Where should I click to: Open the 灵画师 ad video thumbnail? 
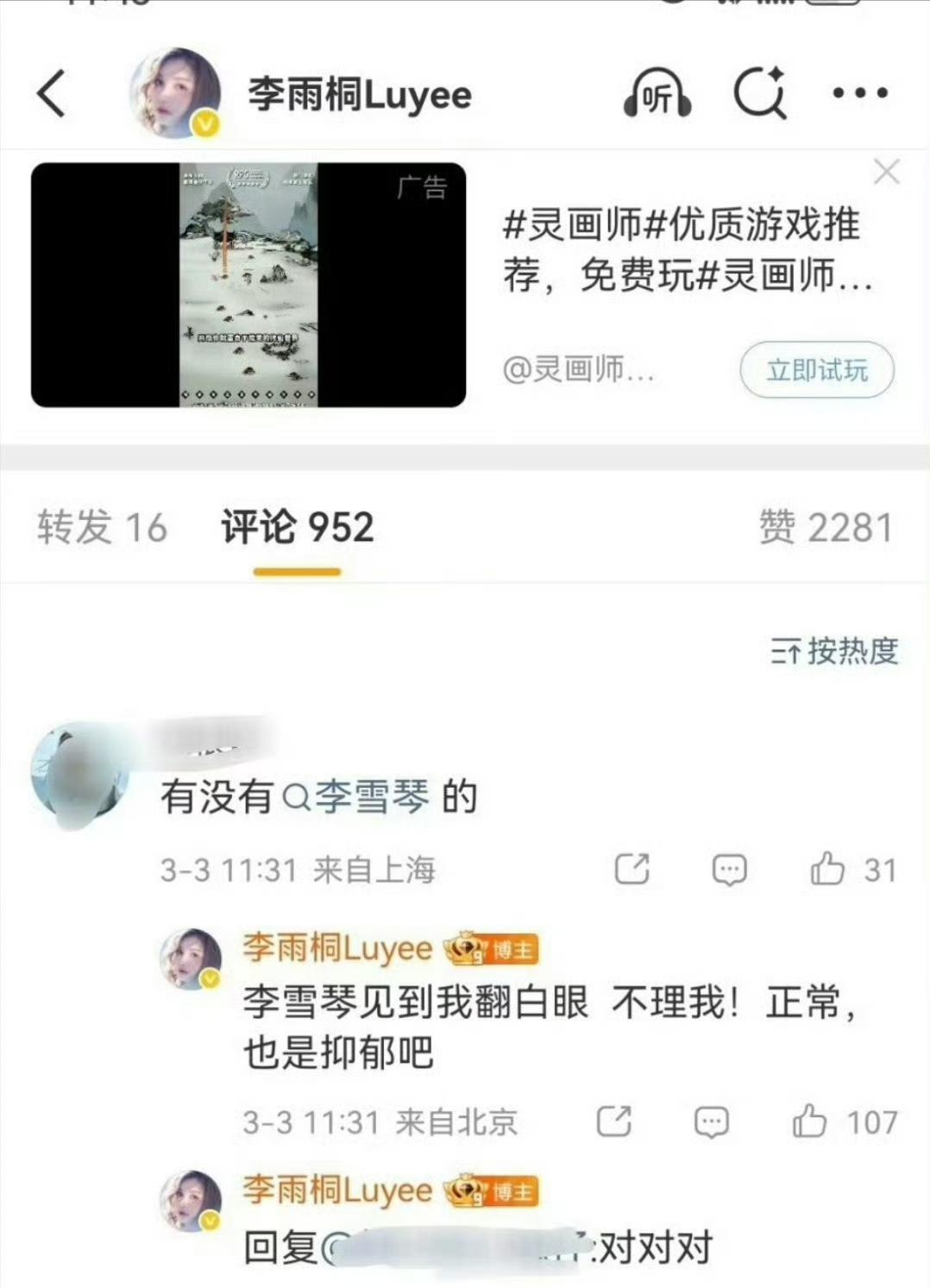point(248,285)
